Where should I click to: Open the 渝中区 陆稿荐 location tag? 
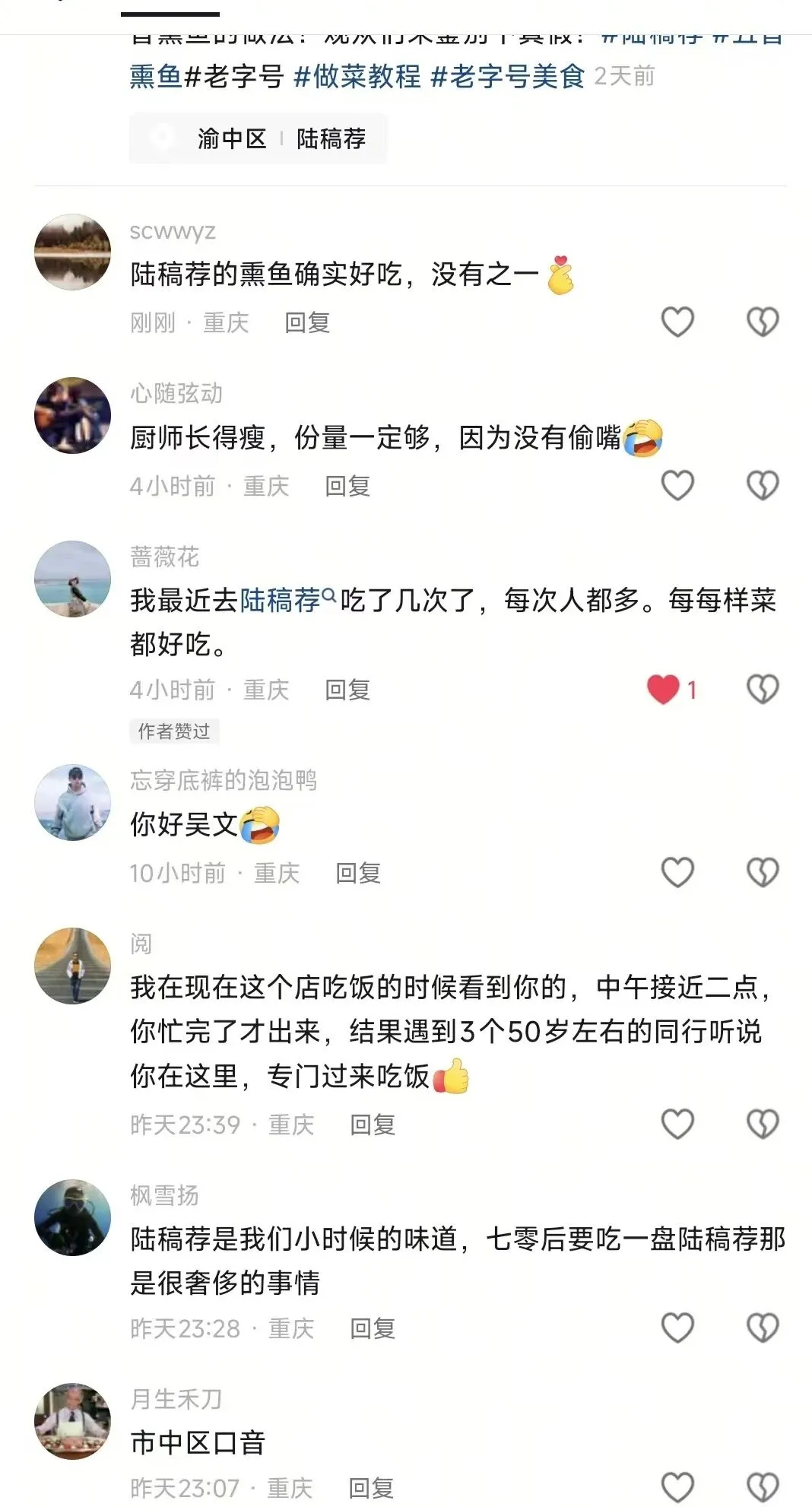pos(258,138)
